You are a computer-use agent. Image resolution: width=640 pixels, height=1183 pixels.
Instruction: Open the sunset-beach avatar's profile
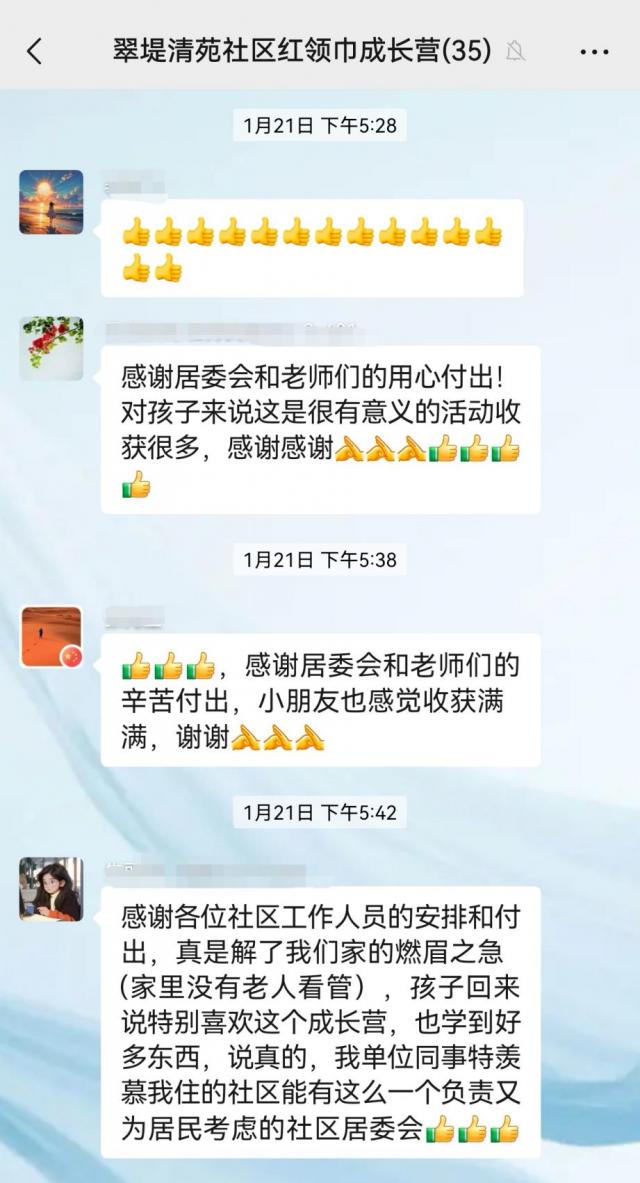(x=51, y=202)
